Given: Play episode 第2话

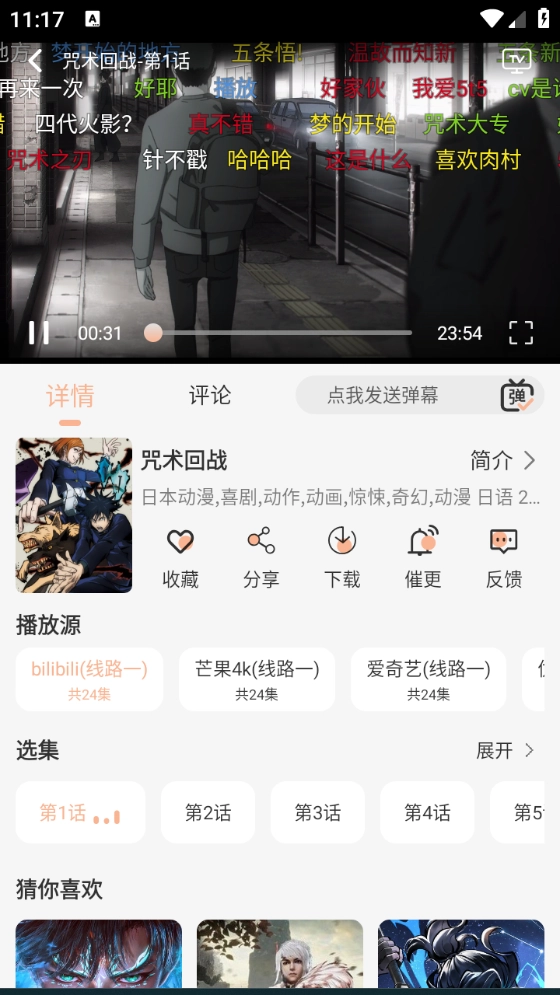Looking at the screenshot, I should 208,812.
